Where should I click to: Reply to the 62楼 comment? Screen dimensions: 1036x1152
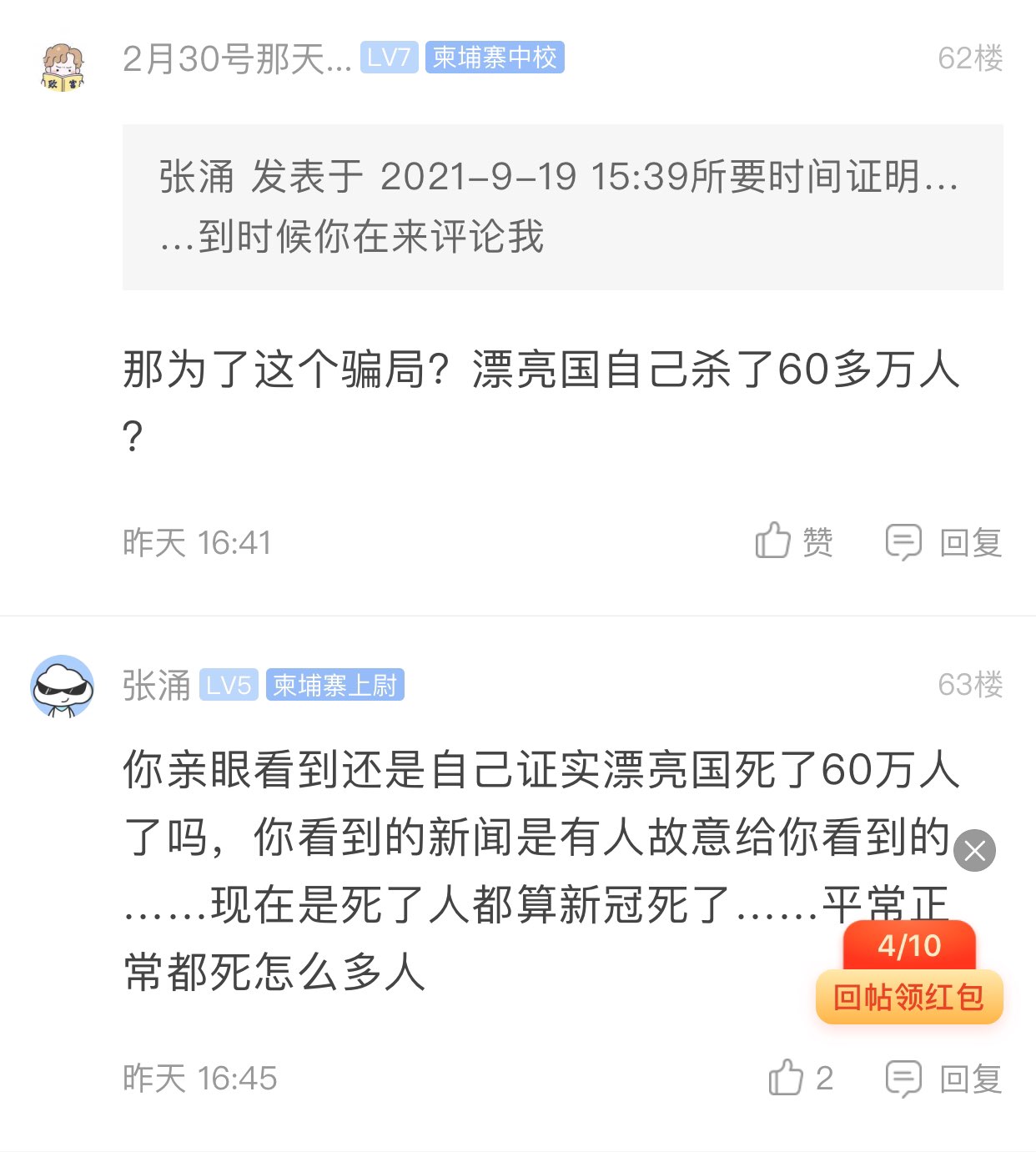[x=944, y=542]
